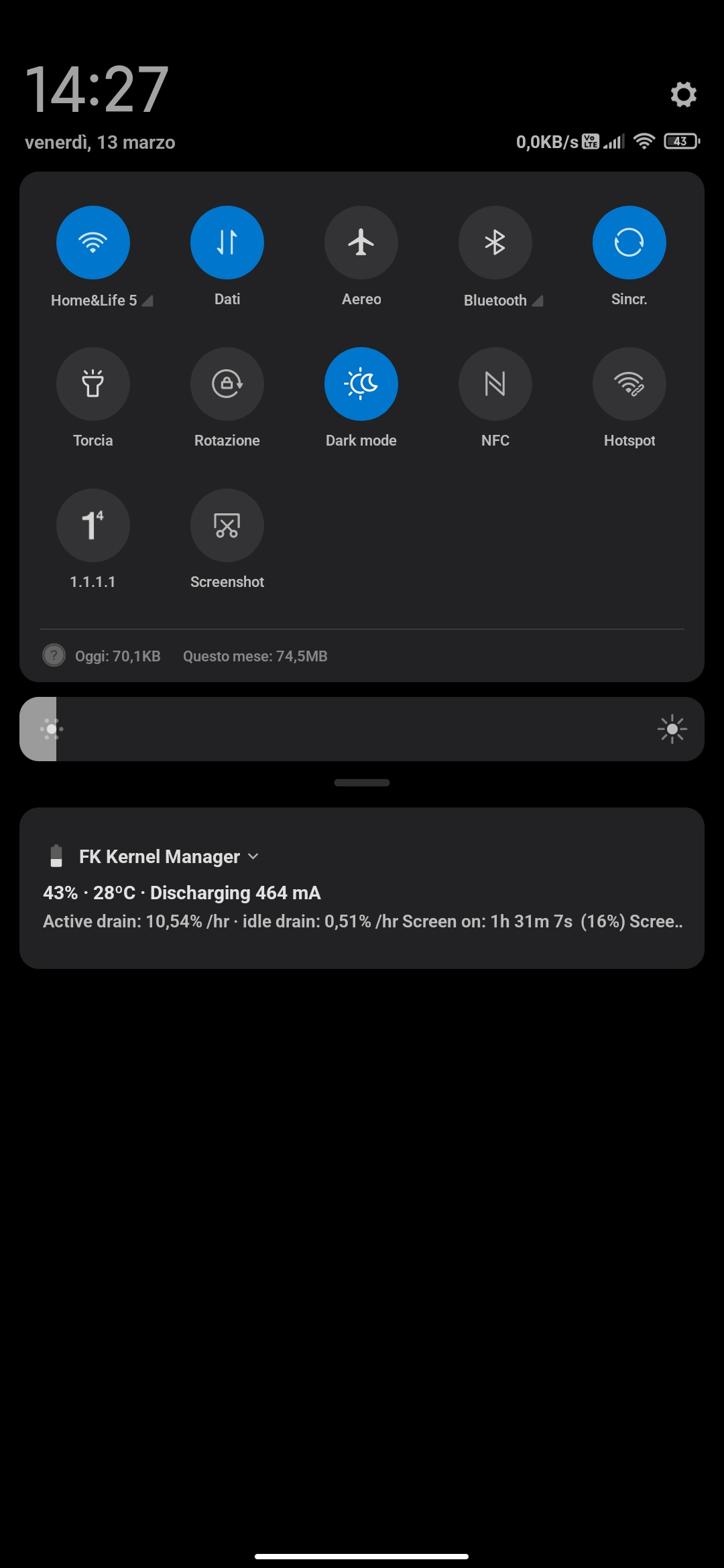Enable NFC

point(495,384)
